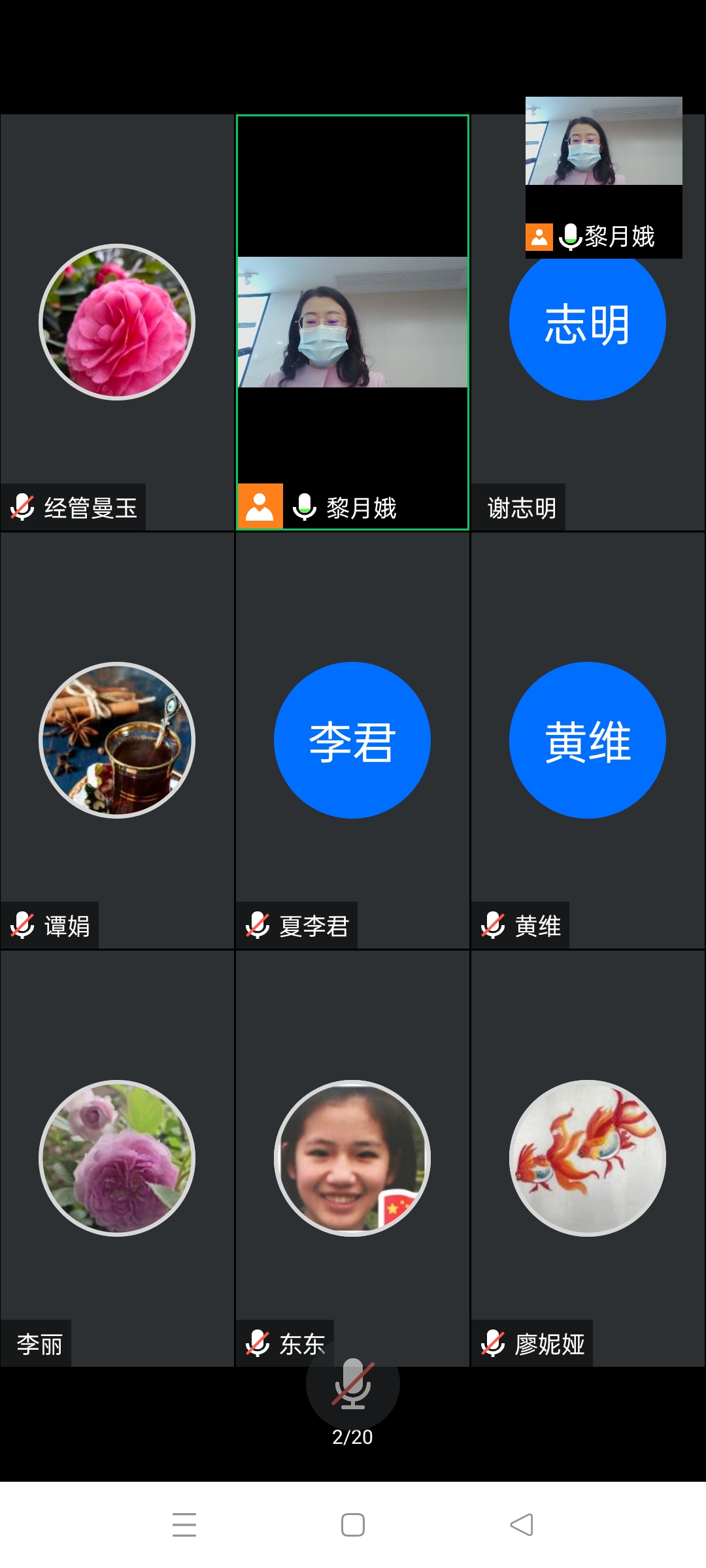Open 夏李君's participant tile

(352, 740)
